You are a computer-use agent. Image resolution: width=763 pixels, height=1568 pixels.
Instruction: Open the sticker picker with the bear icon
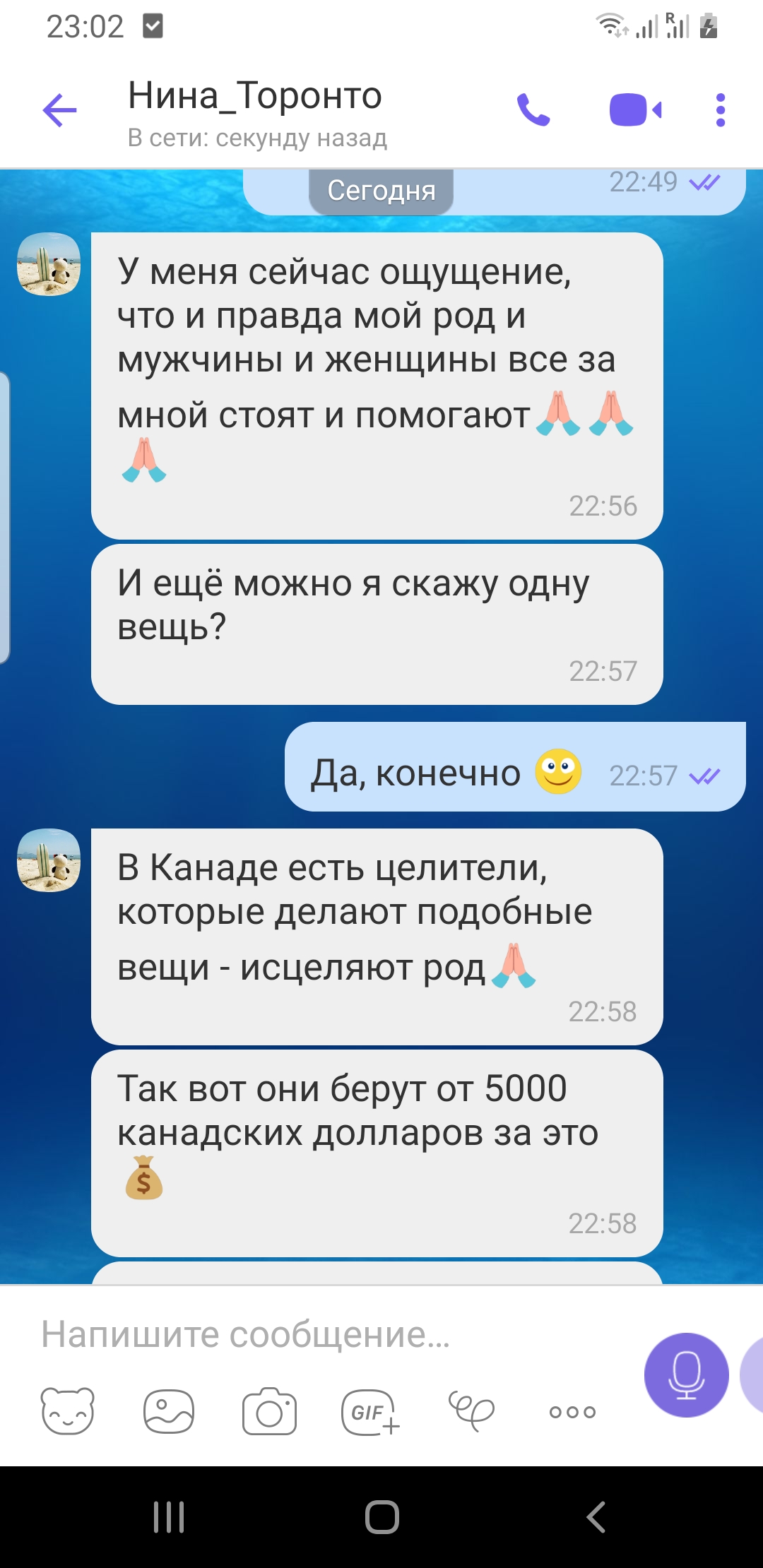(68, 1411)
